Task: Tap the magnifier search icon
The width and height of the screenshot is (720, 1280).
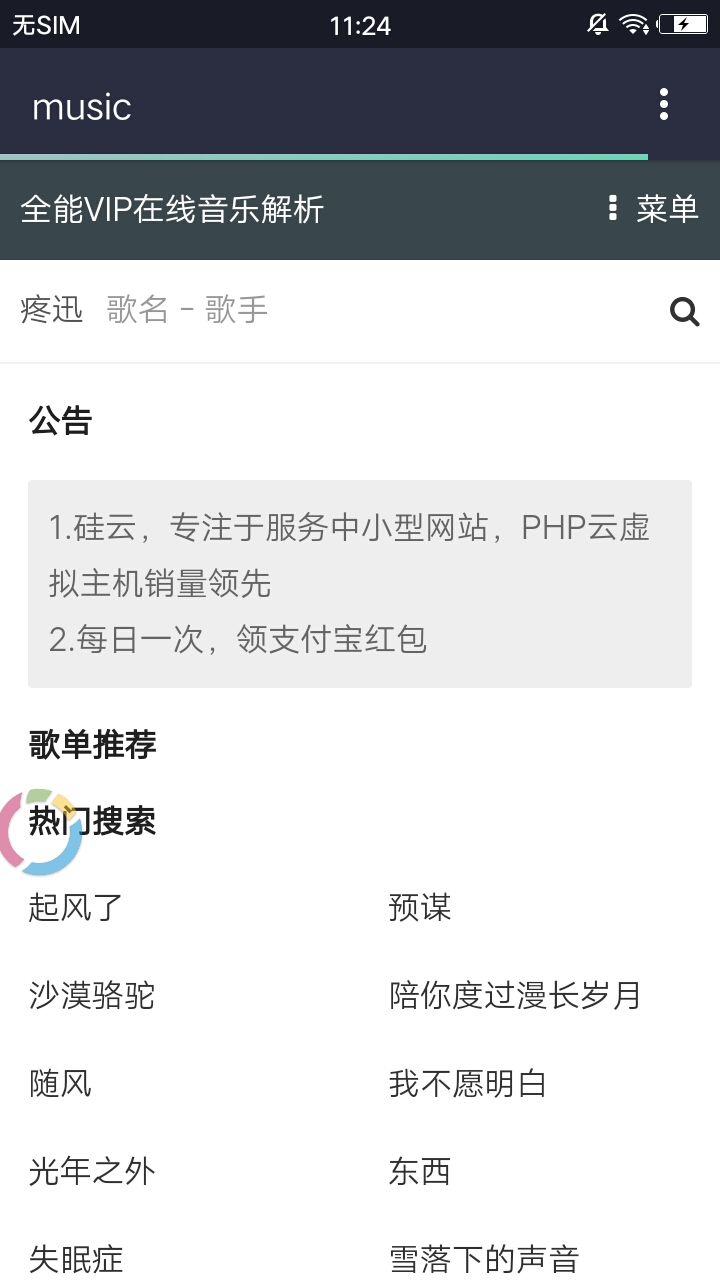Action: pyautogui.click(x=684, y=312)
